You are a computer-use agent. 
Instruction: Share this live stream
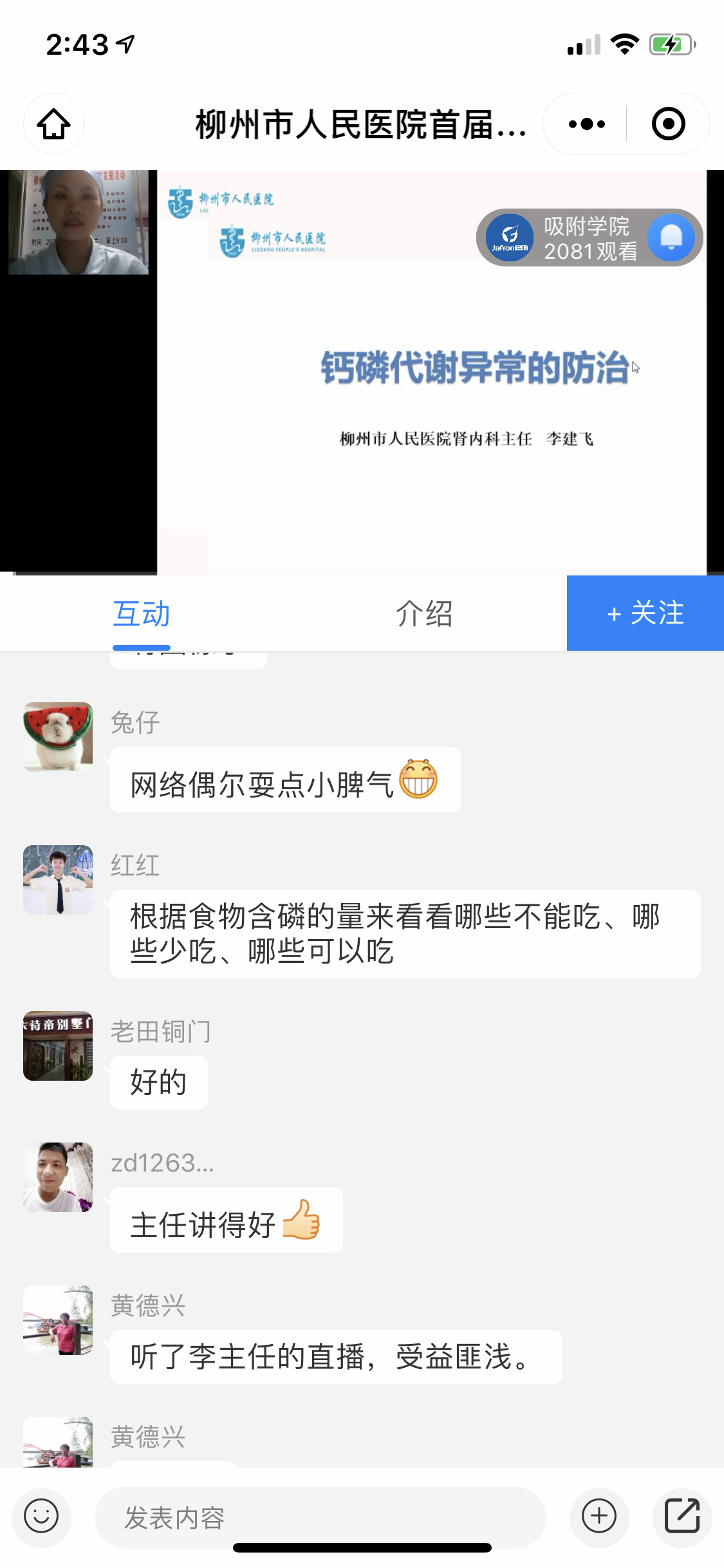(x=682, y=1517)
